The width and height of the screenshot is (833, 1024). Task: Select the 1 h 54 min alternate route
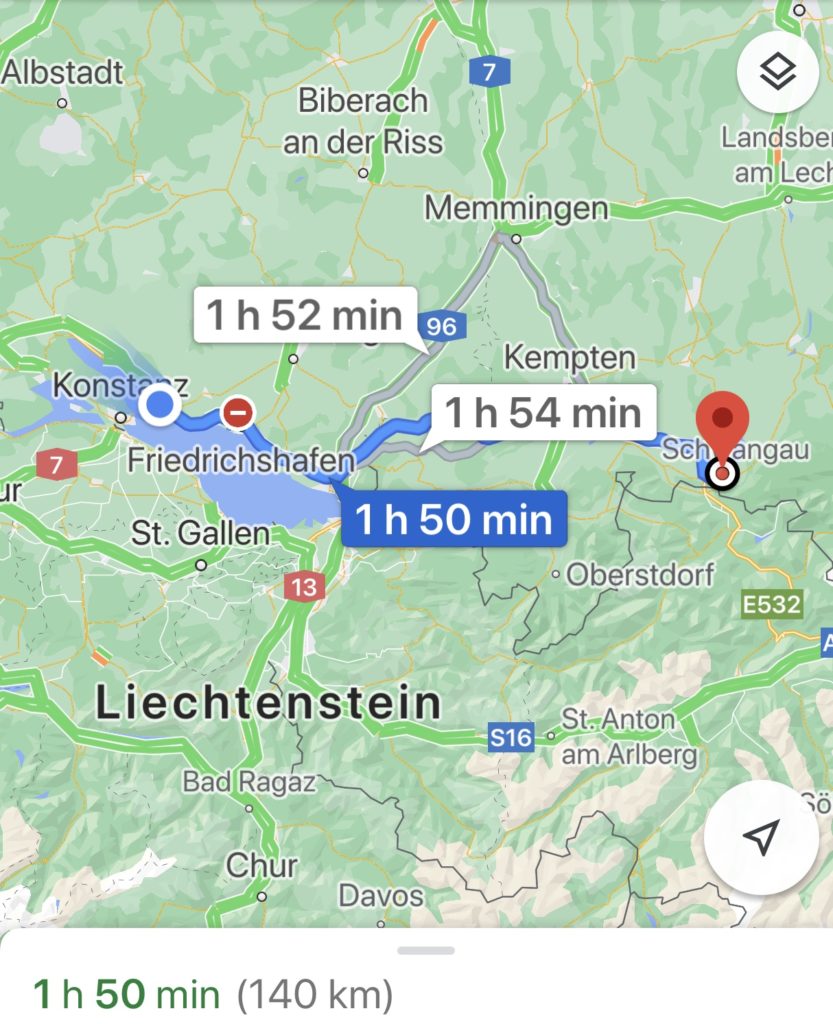point(542,412)
